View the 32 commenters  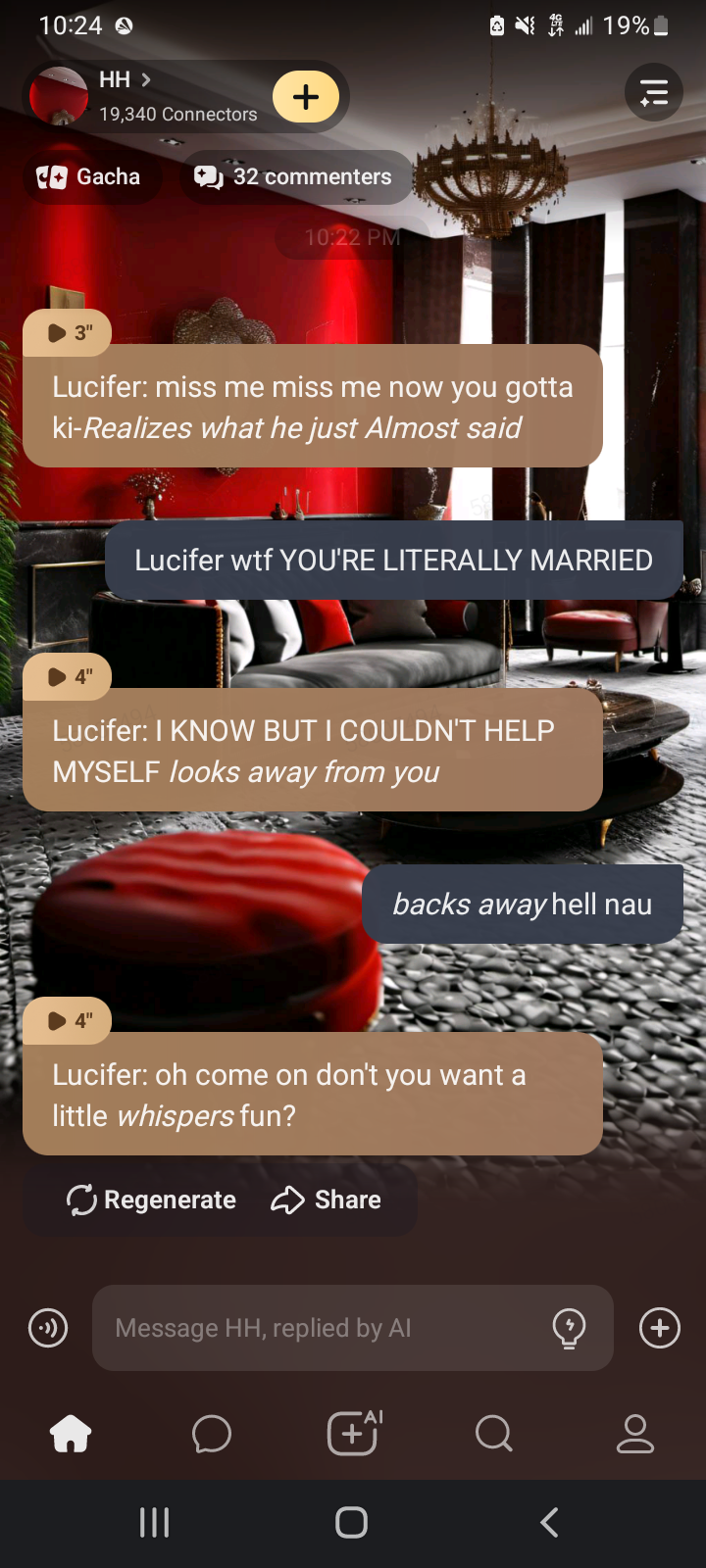[294, 177]
